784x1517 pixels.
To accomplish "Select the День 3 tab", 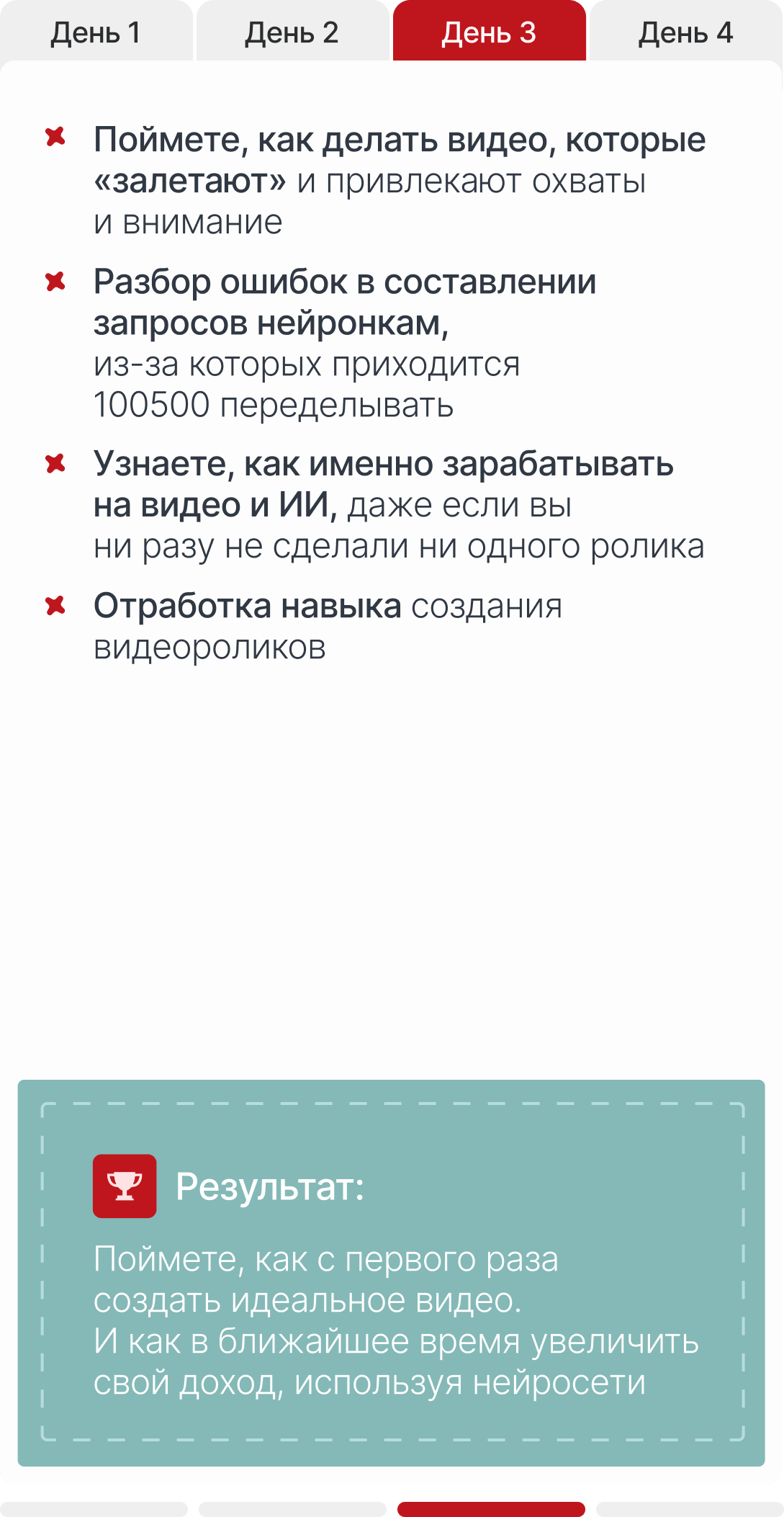I will (x=490, y=32).
